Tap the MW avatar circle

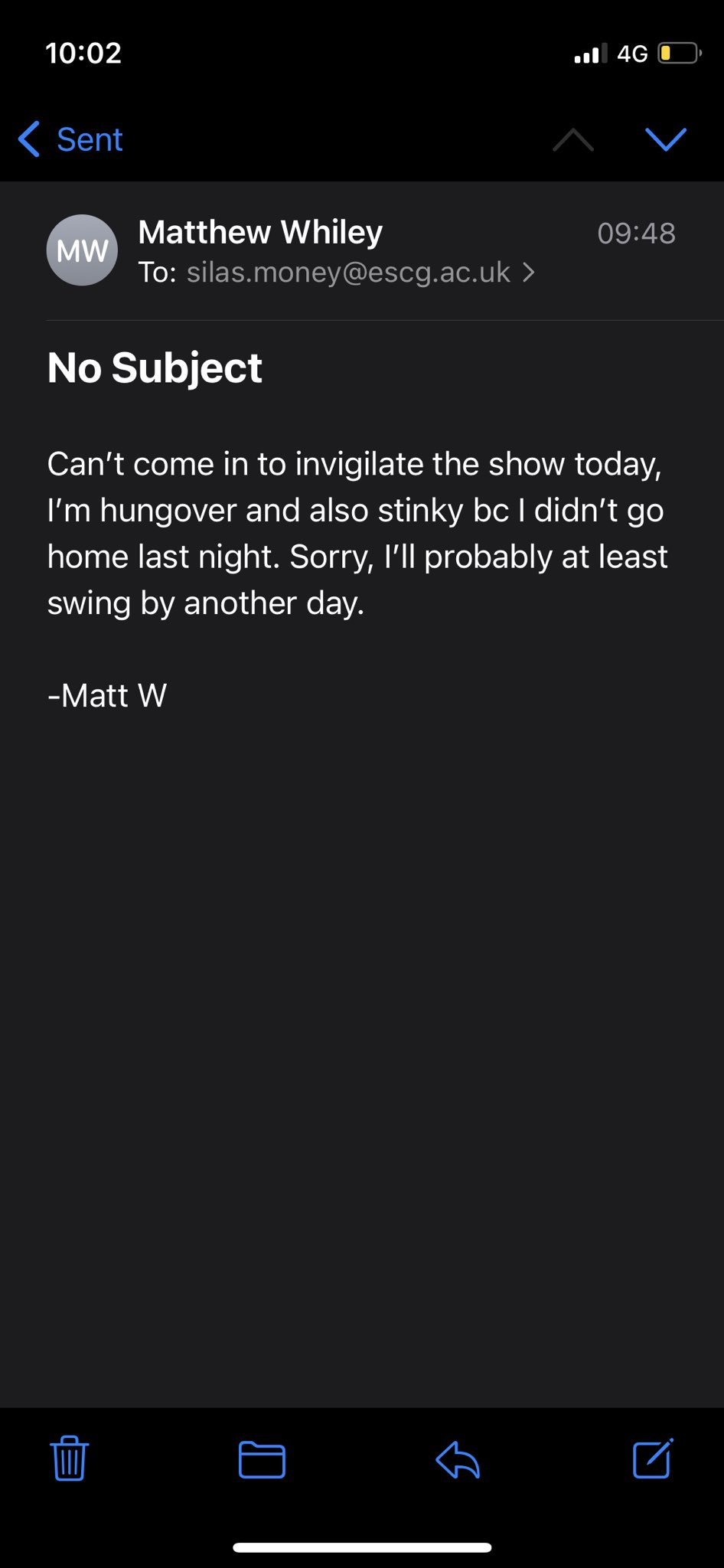tap(82, 250)
